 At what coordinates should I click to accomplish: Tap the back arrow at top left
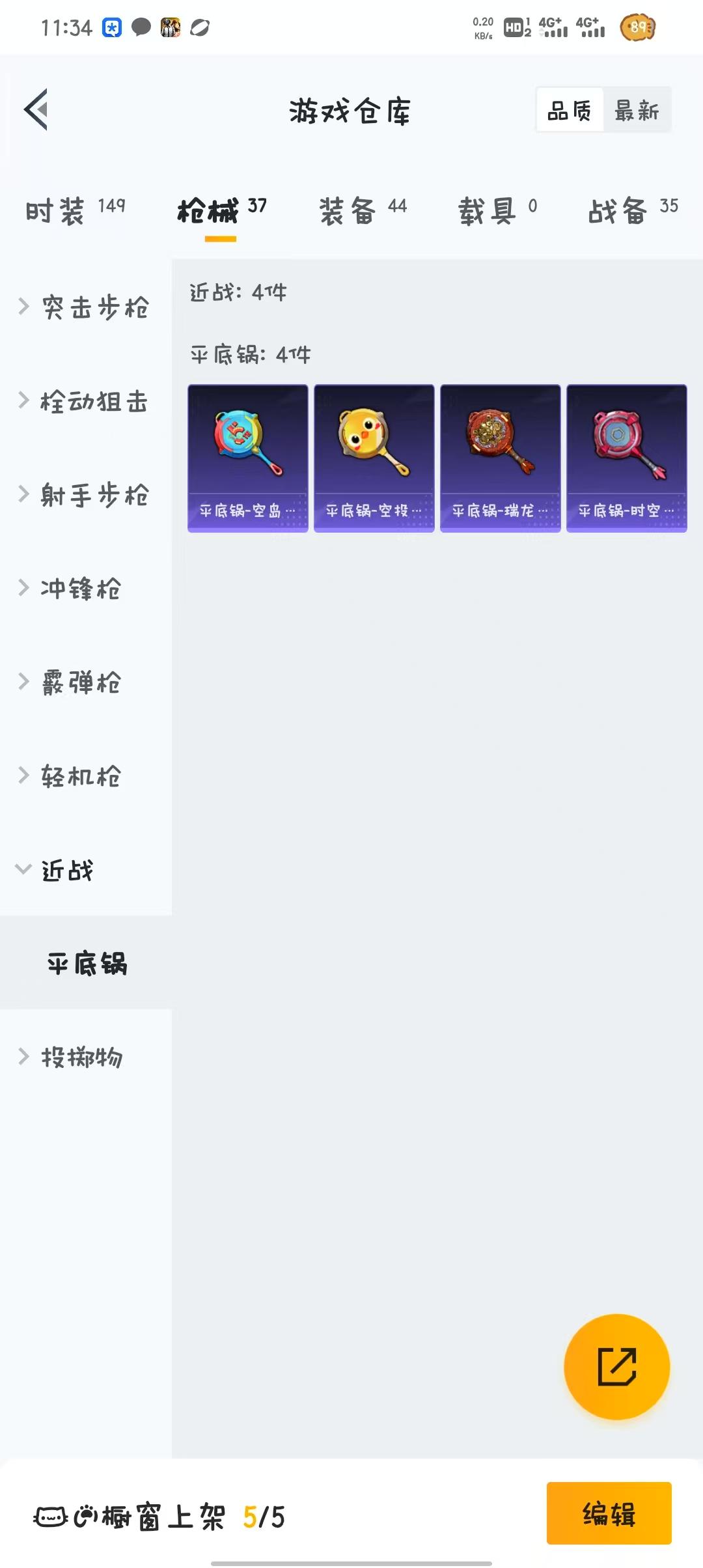(x=37, y=109)
